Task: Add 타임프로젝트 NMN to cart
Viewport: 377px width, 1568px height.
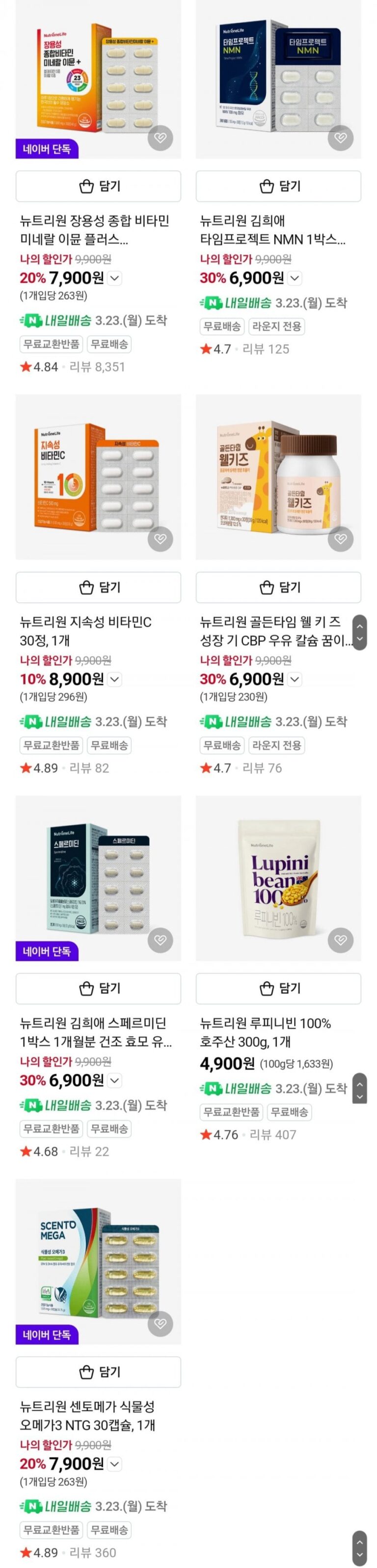Action: (278, 186)
